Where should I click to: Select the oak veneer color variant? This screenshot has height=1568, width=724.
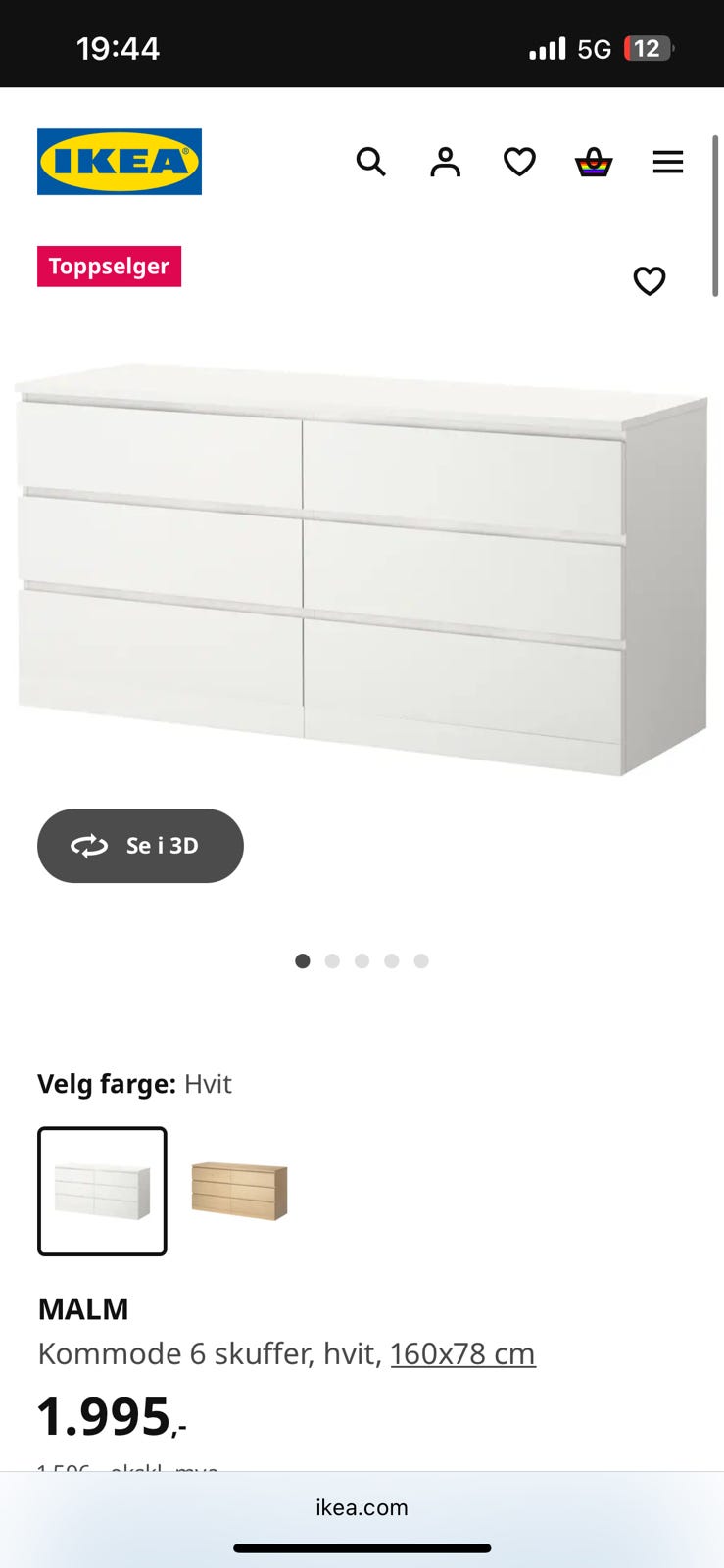[x=239, y=1191]
